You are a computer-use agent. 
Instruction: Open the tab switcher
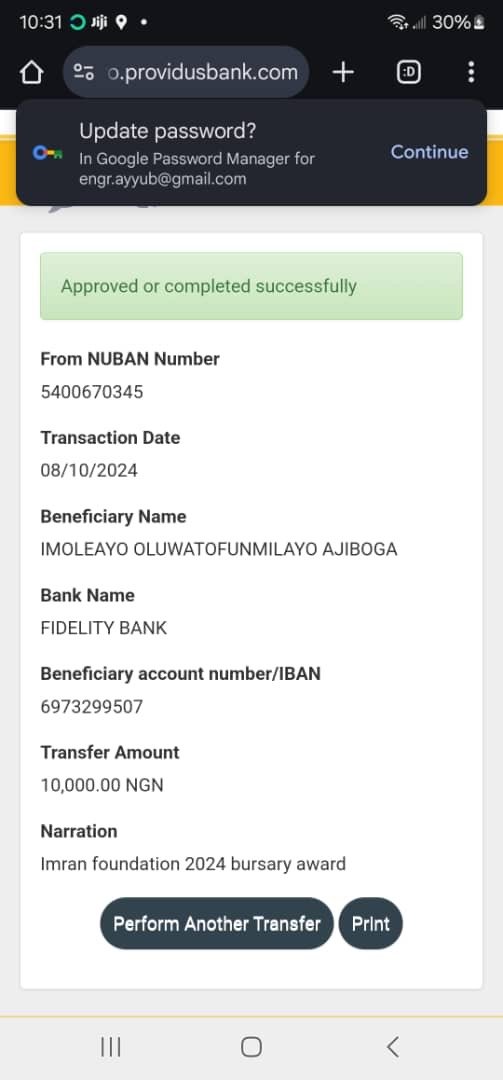[x=409, y=72]
